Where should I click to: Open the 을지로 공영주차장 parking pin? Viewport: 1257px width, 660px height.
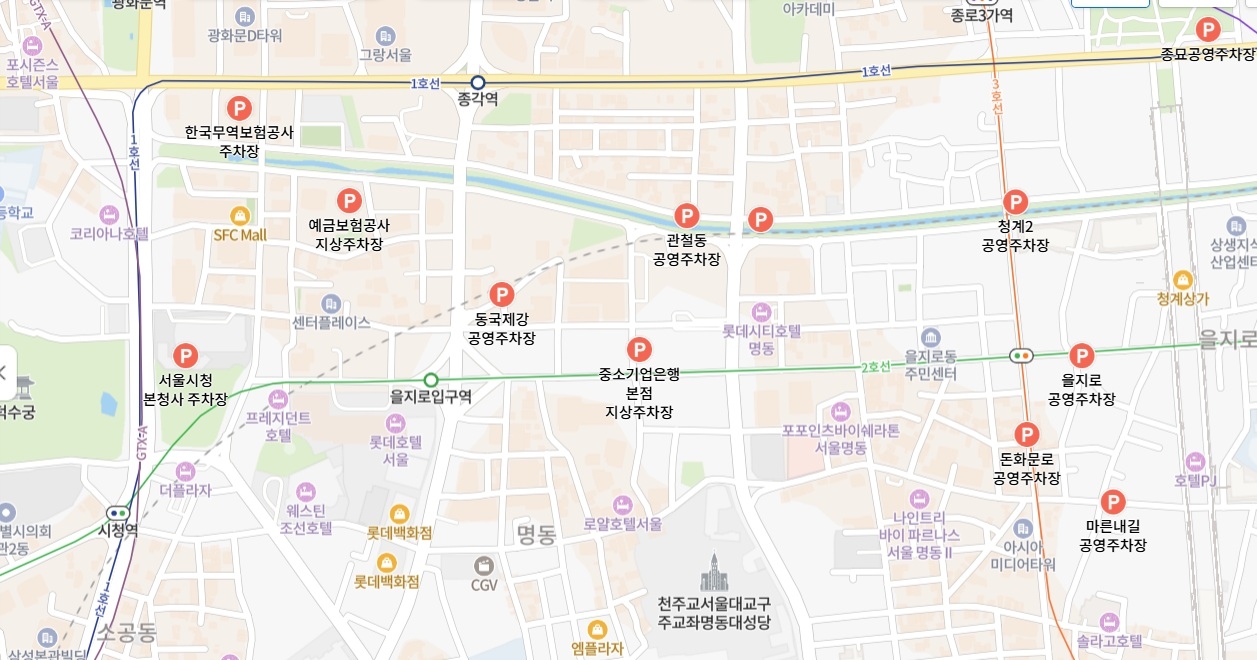(1081, 356)
